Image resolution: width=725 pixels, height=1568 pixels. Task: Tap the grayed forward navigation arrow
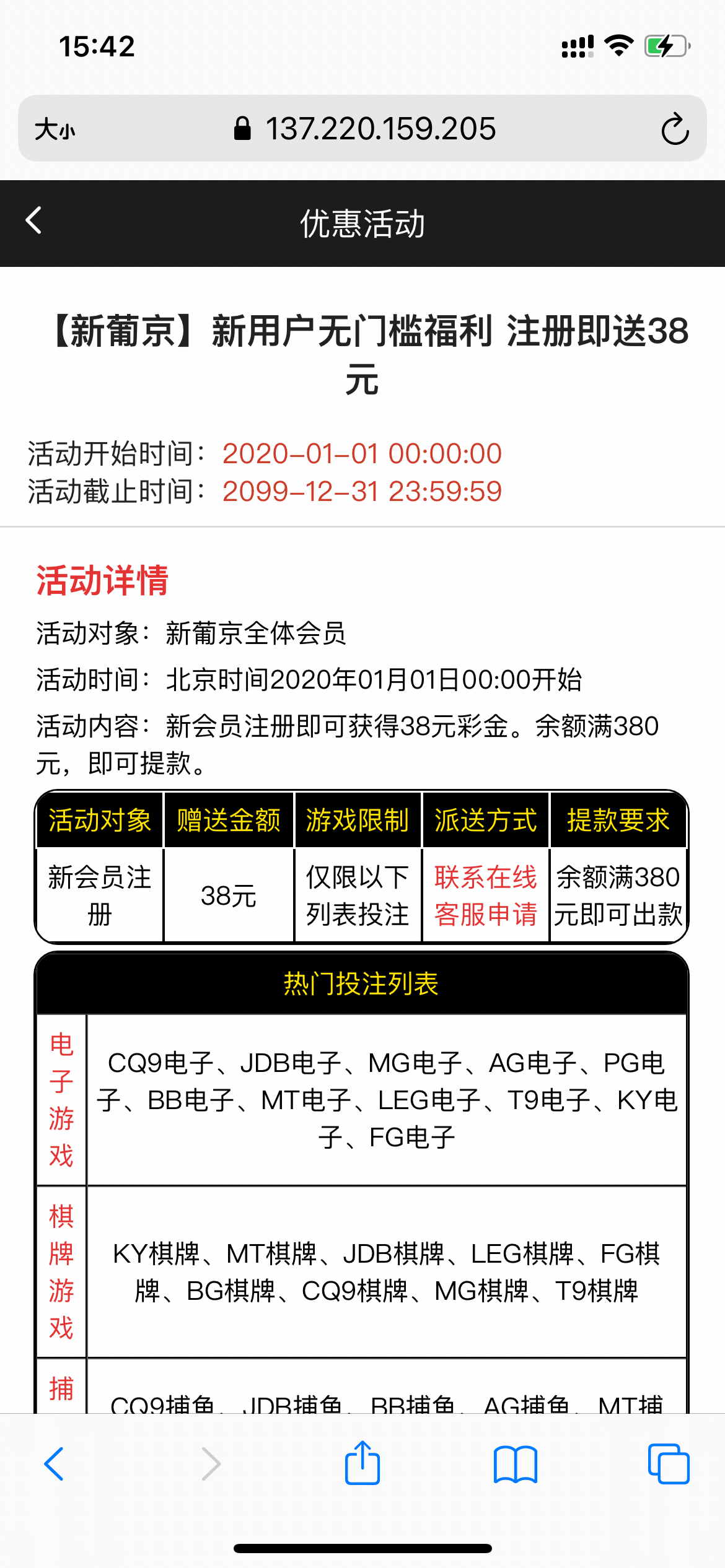pyautogui.click(x=209, y=1463)
